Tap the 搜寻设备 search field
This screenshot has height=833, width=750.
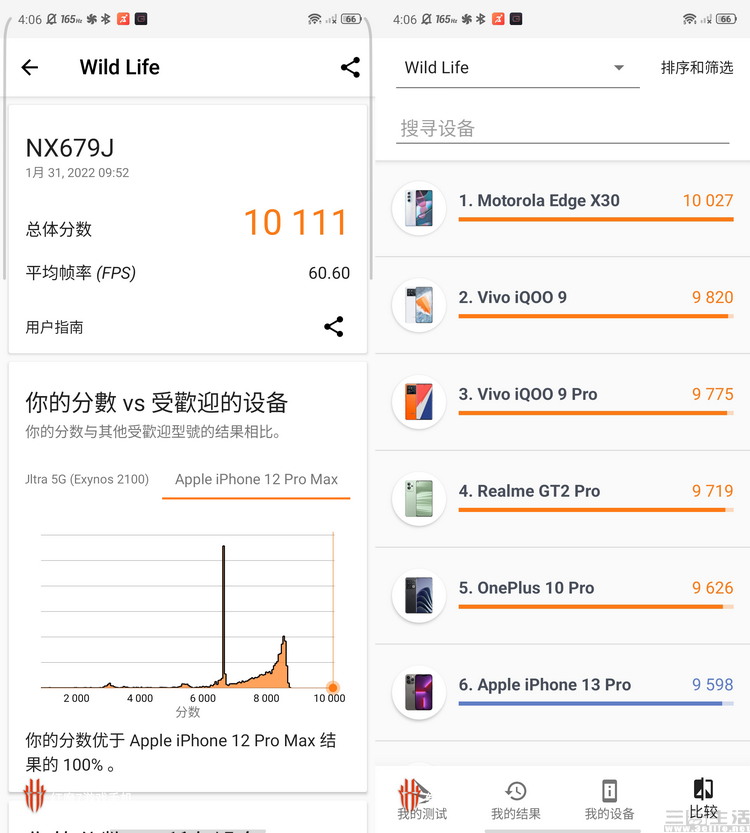(x=560, y=128)
